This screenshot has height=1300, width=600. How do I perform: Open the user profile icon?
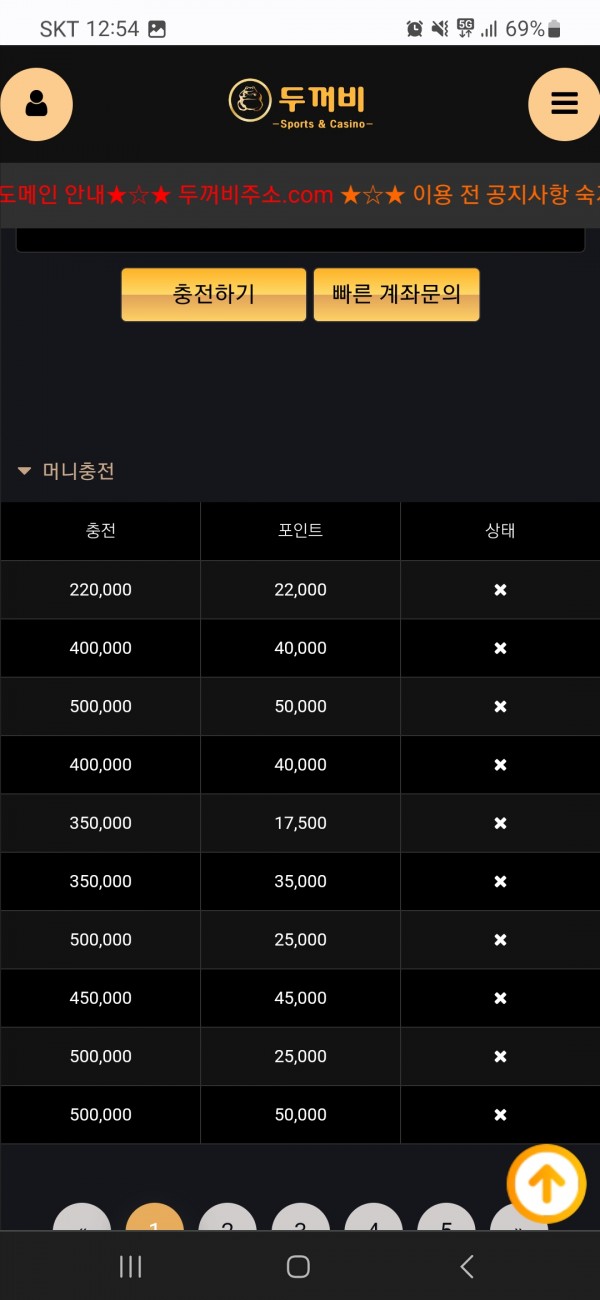[37, 104]
